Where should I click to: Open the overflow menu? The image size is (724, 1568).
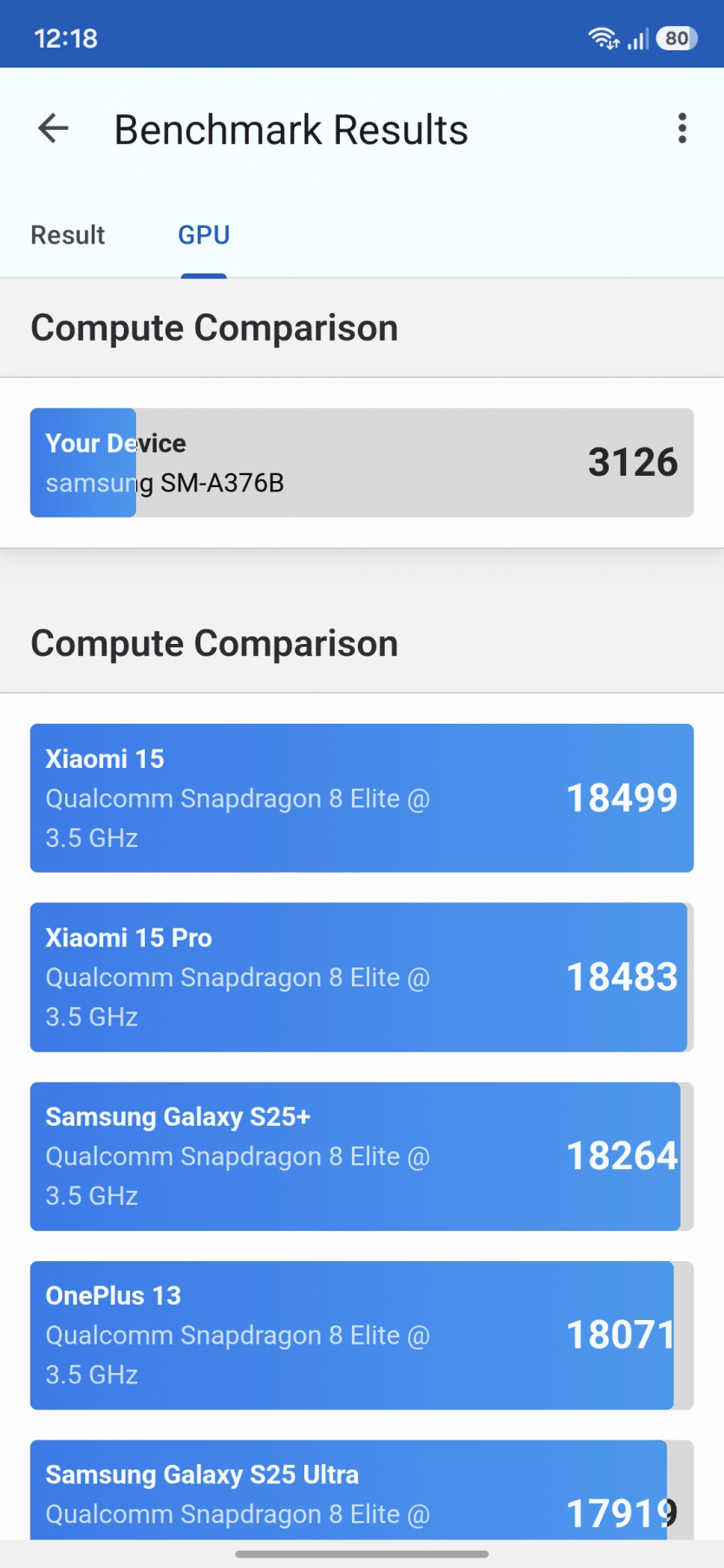(682, 129)
